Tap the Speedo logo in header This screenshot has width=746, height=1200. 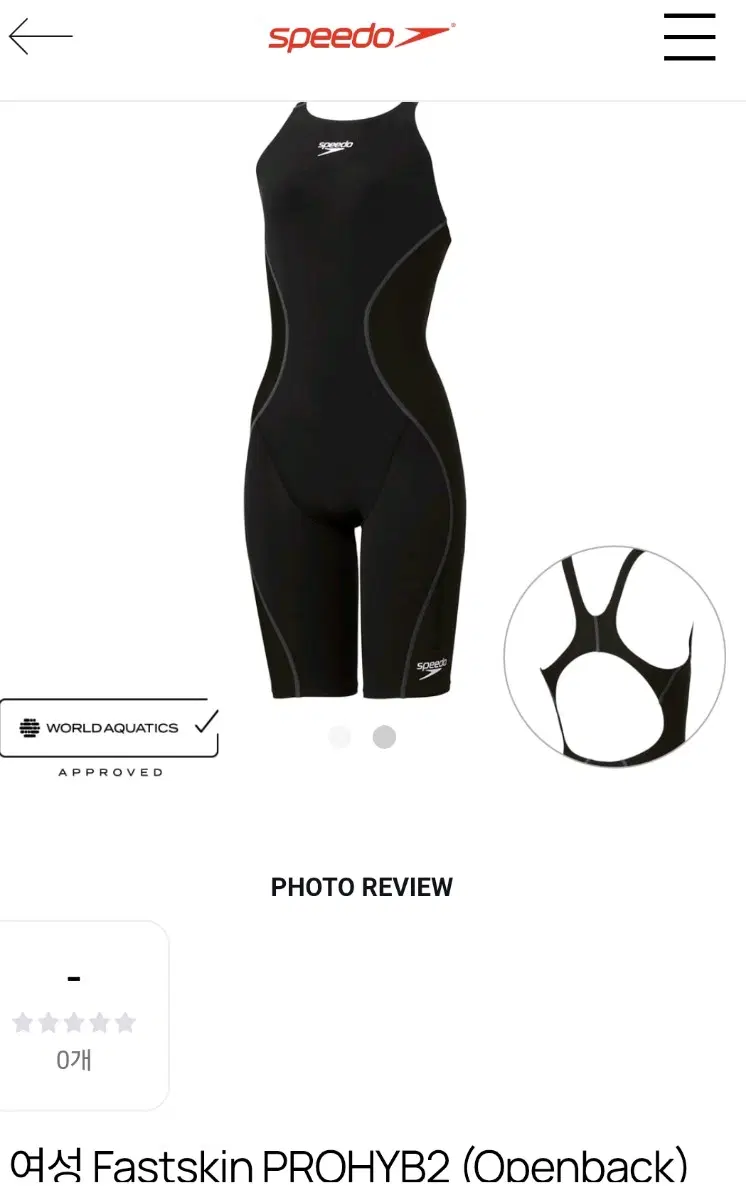[361, 37]
